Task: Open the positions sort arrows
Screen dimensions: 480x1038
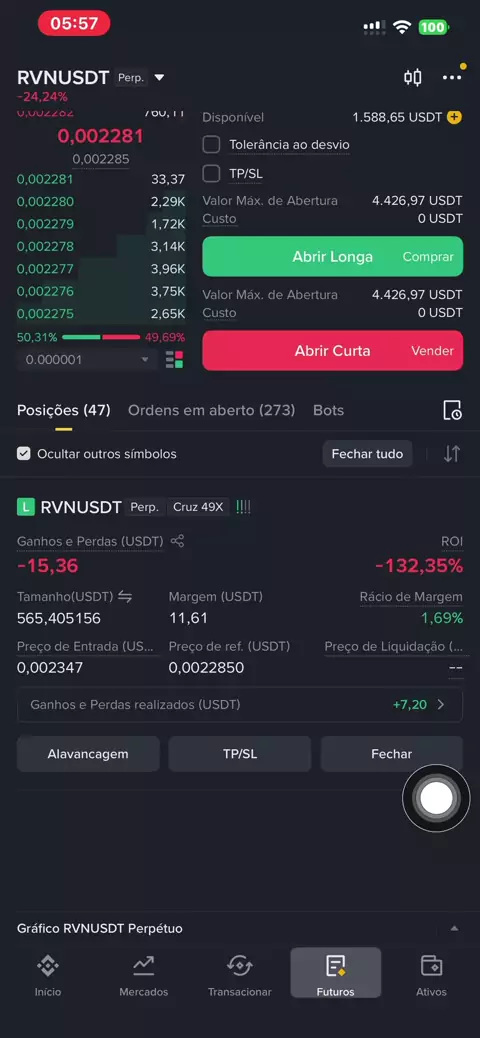Action: pyautogui.click(x=452, y=454)
